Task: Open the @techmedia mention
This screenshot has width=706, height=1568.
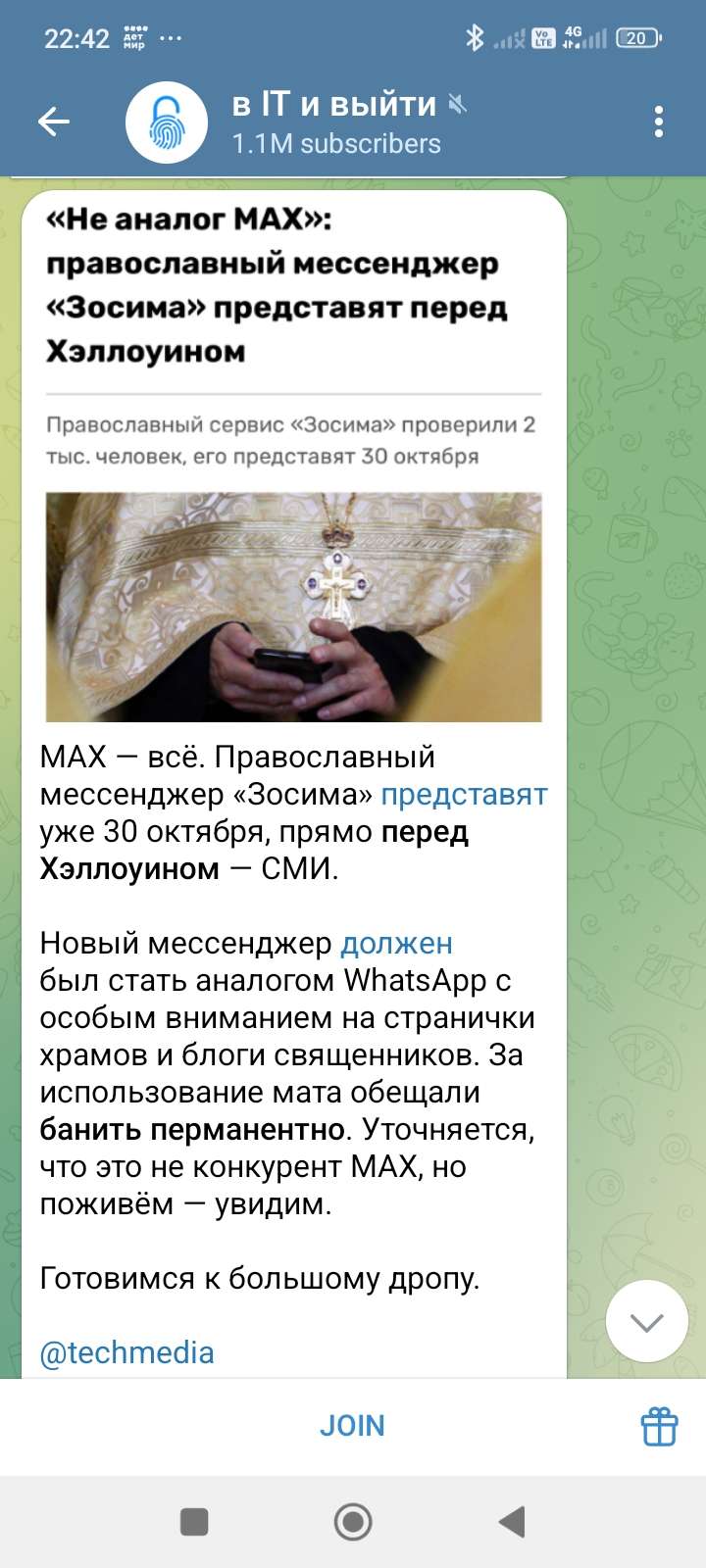Action: [126, 1352]
